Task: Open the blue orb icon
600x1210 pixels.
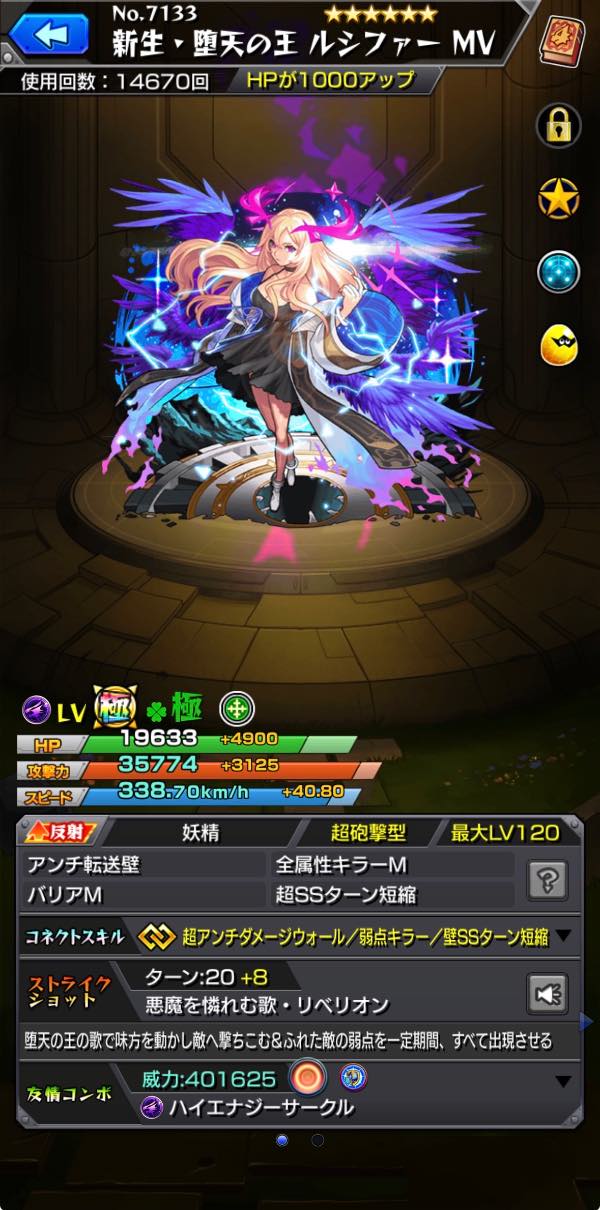Action: pos(559,271)
